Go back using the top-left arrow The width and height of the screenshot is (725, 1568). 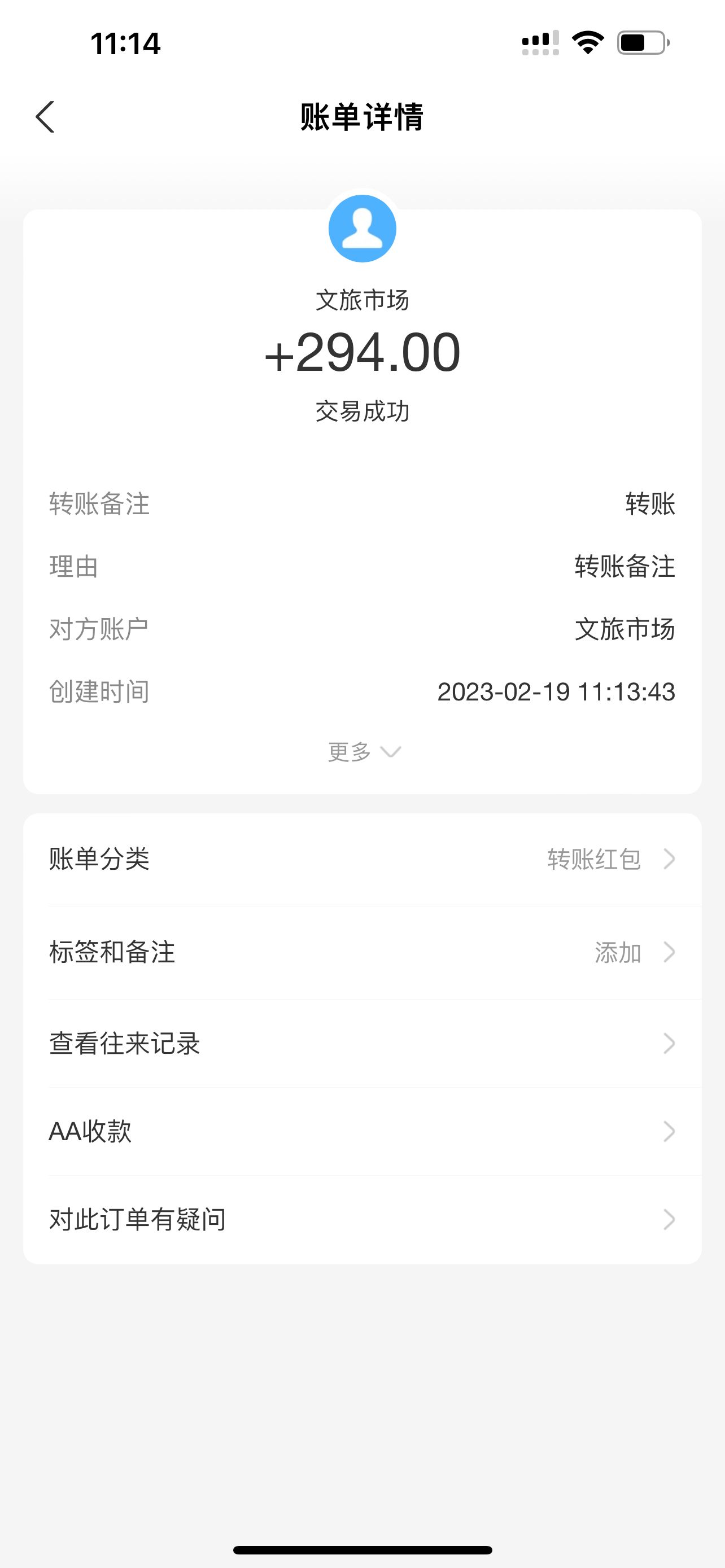tap(46, 117)
